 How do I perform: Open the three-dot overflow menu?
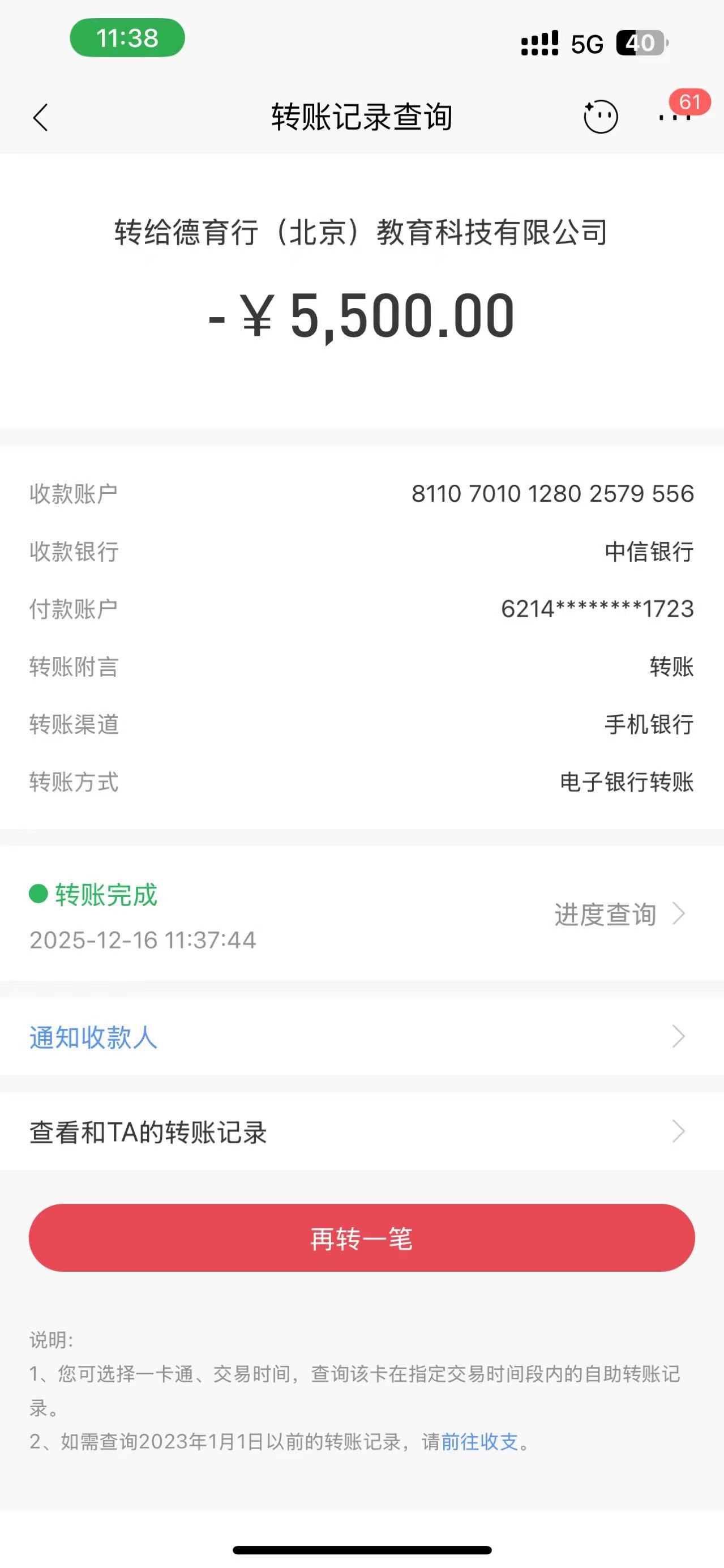tap(675, 117)
